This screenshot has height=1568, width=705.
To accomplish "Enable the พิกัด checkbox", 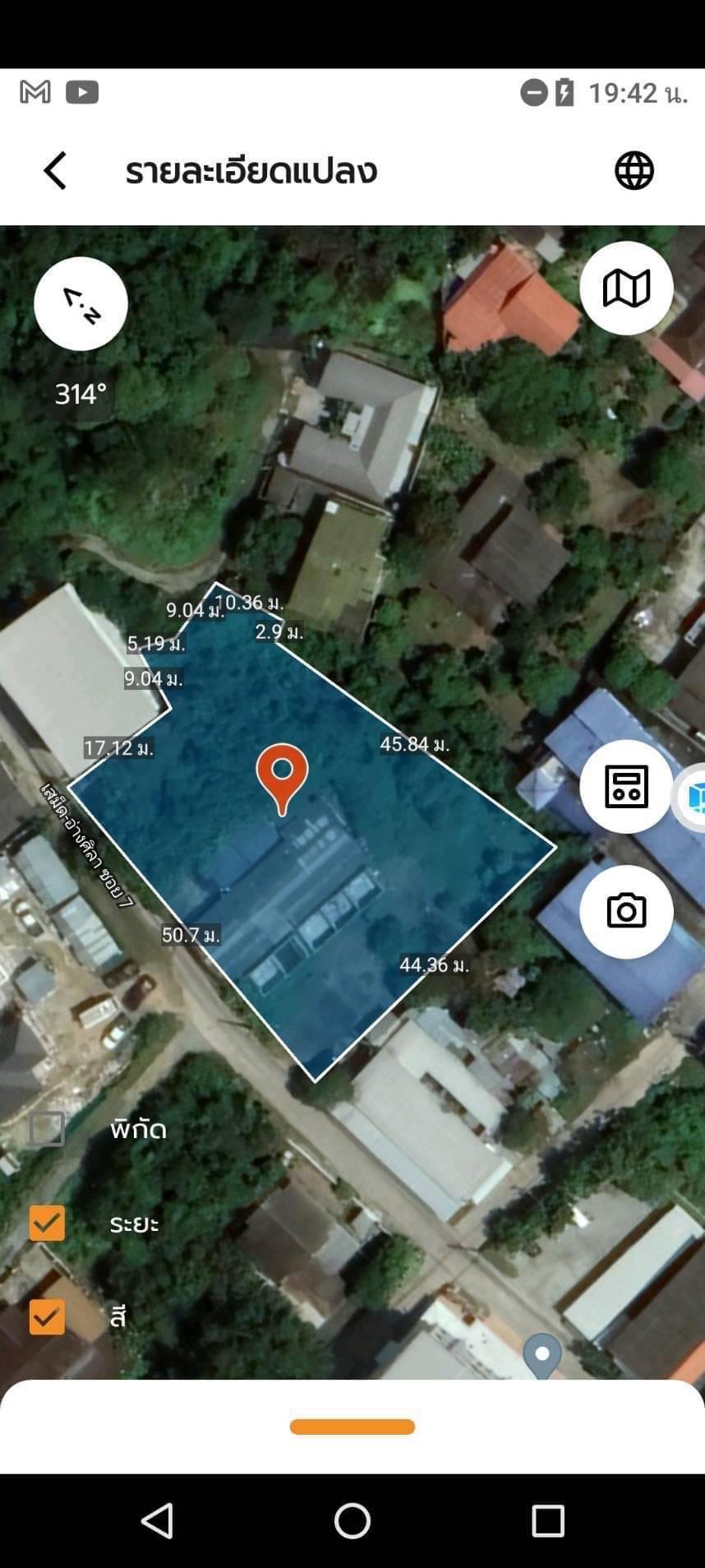I will tap(47, 1129).
